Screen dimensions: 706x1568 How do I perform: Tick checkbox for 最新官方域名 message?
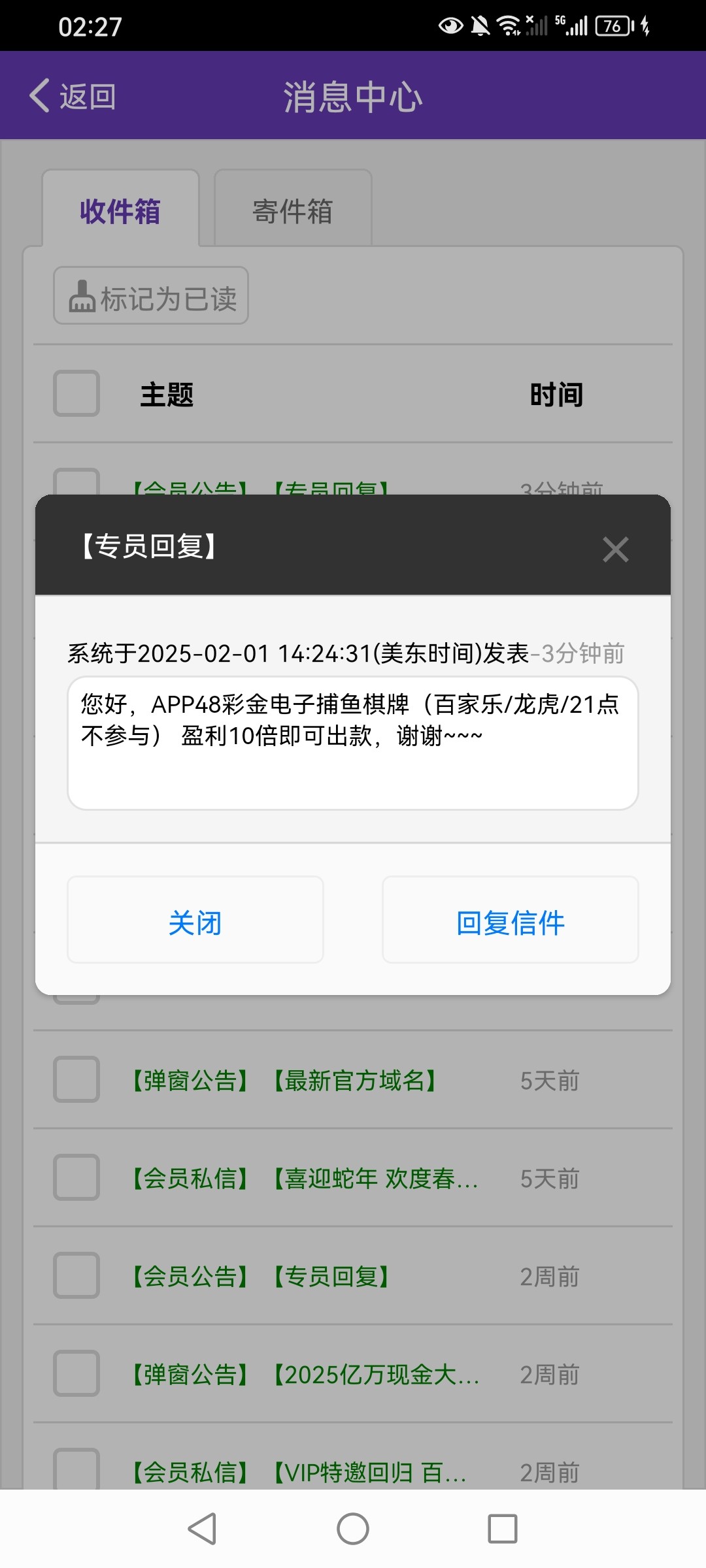click(76, 1079)
